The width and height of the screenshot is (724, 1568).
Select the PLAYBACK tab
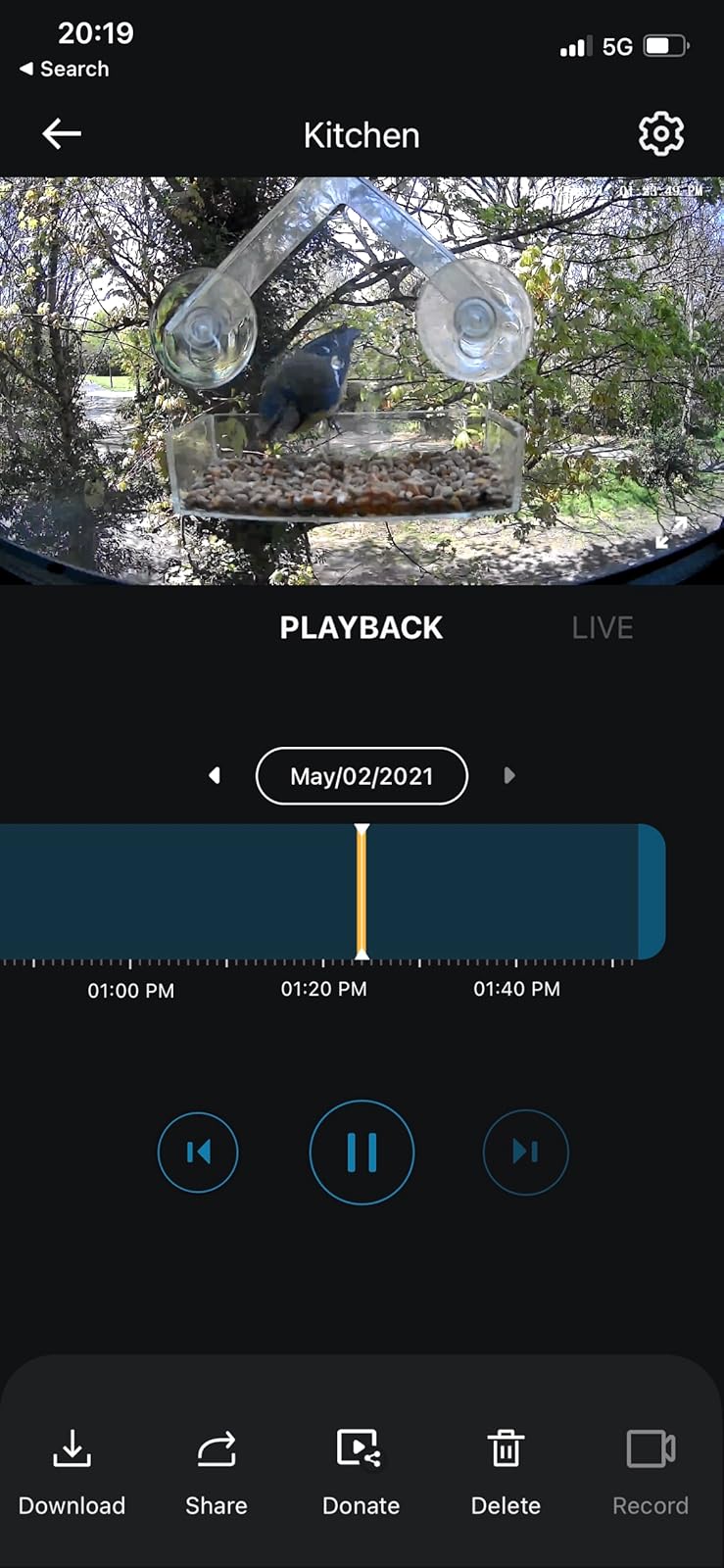coord(361,628)
